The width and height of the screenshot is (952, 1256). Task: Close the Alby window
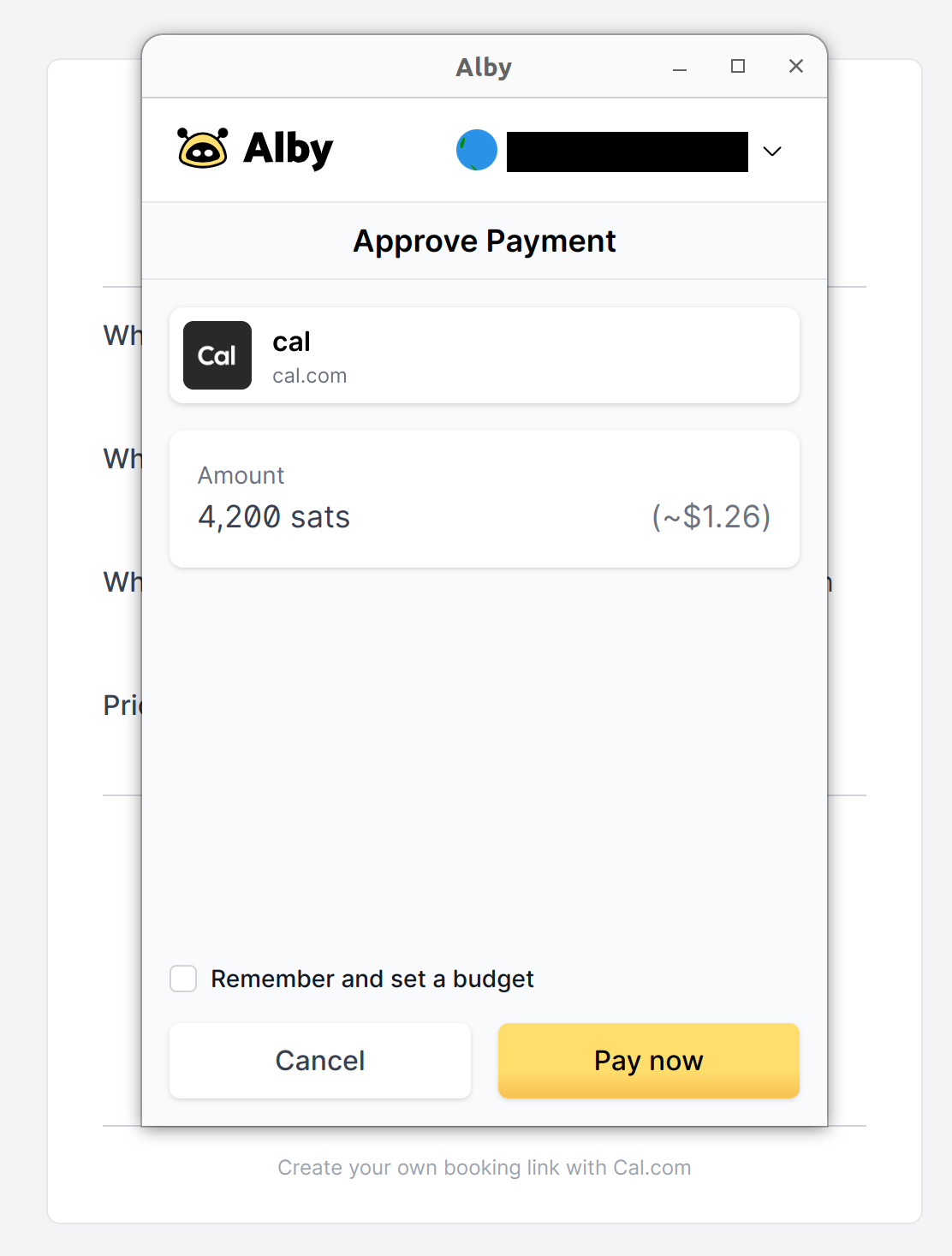coord(795,67)
